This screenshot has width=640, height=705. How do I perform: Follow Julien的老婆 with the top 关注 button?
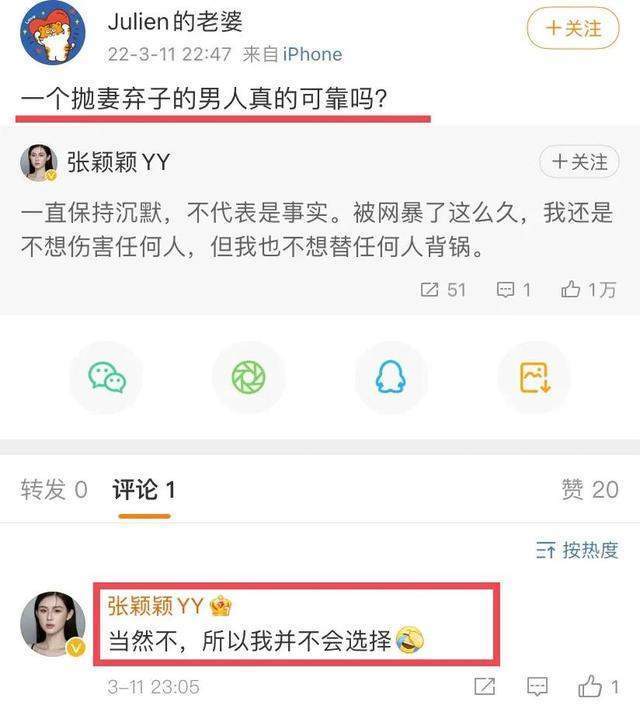(574, 28)
